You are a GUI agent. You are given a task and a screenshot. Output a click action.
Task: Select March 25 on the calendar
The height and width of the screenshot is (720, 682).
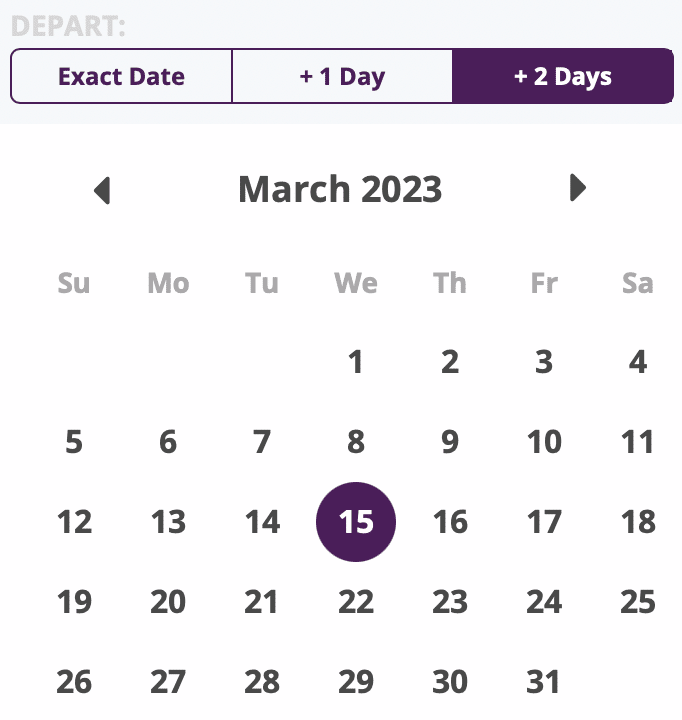coord(638,602)
